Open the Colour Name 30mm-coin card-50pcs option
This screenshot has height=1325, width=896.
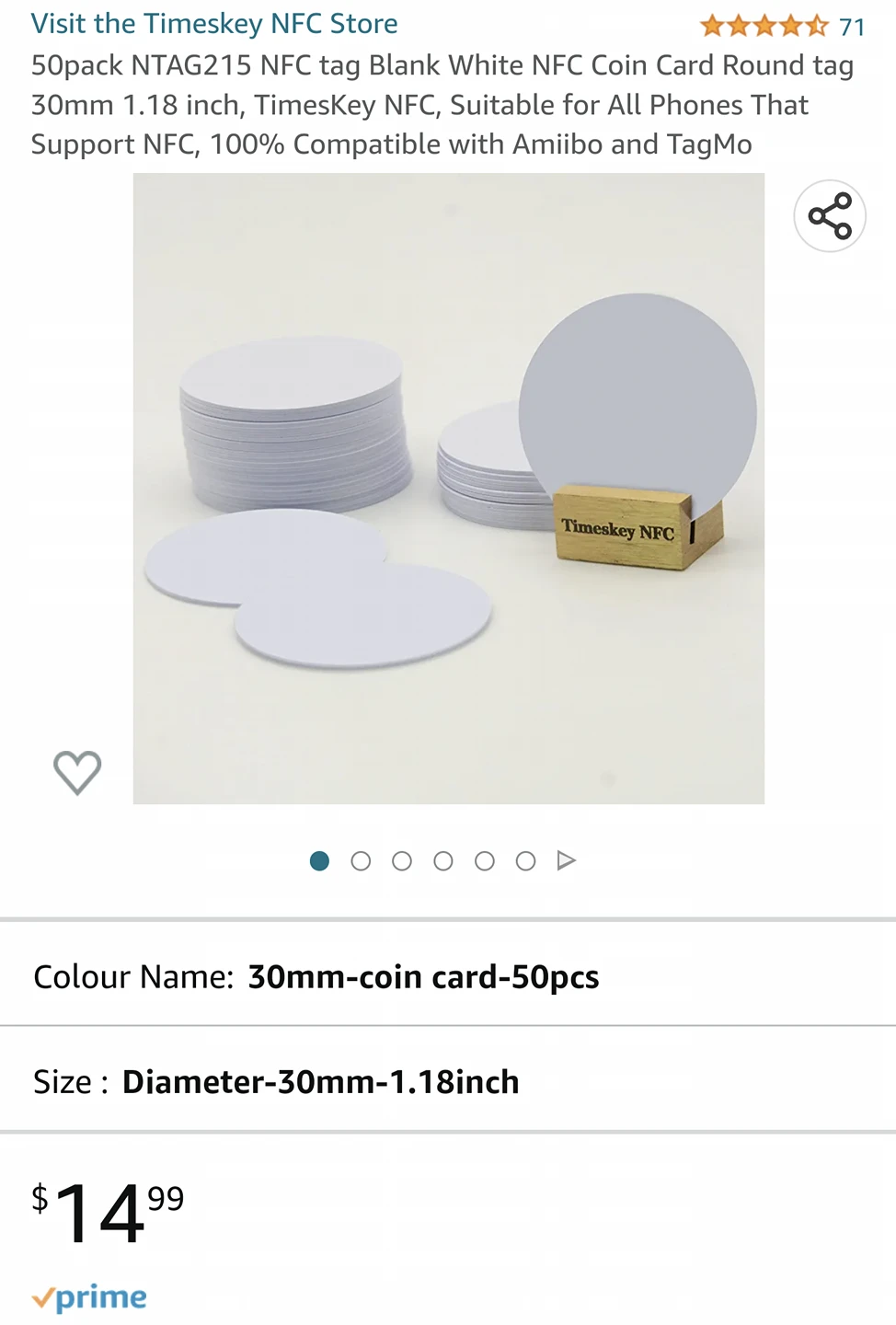[x=423, y=976]
